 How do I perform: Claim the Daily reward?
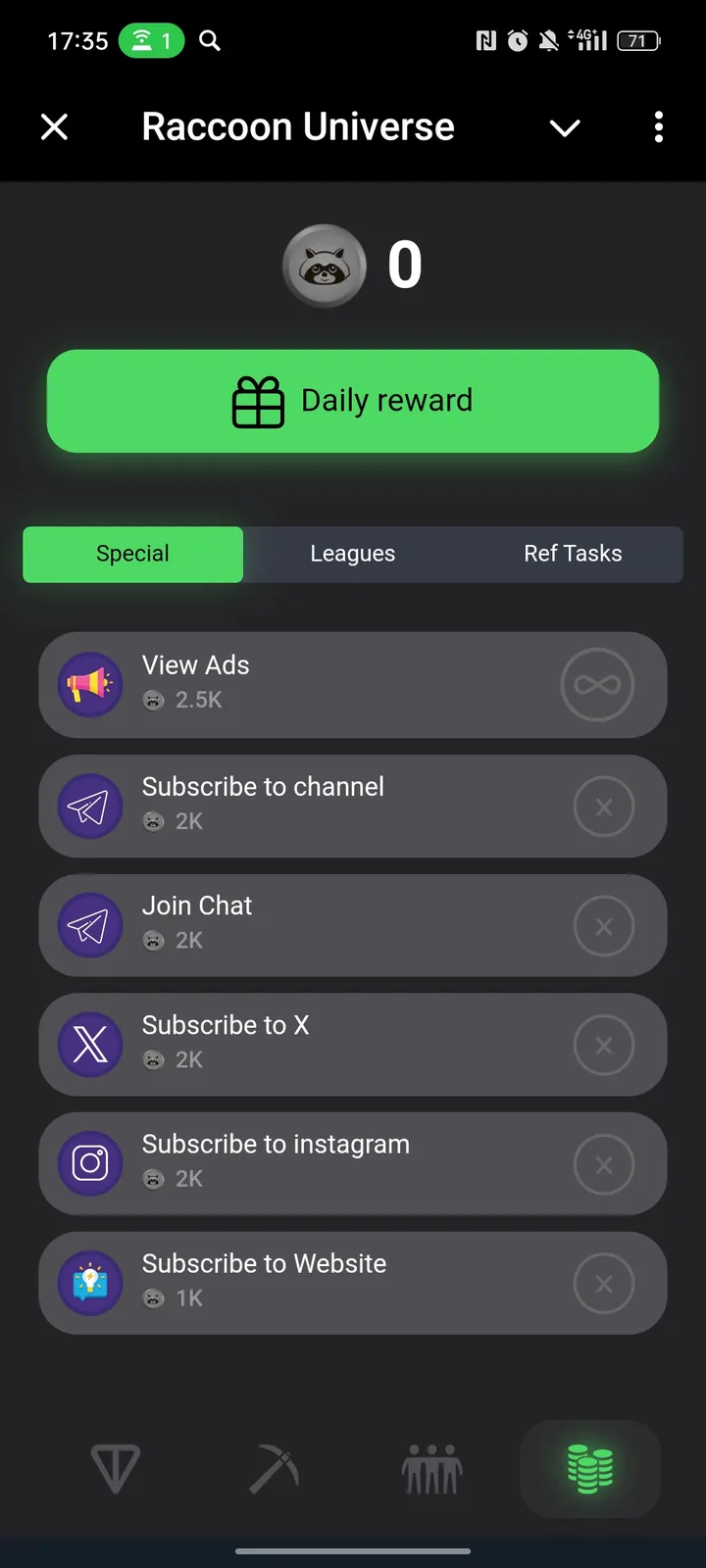pyautogui.click(x=353, y=401)
